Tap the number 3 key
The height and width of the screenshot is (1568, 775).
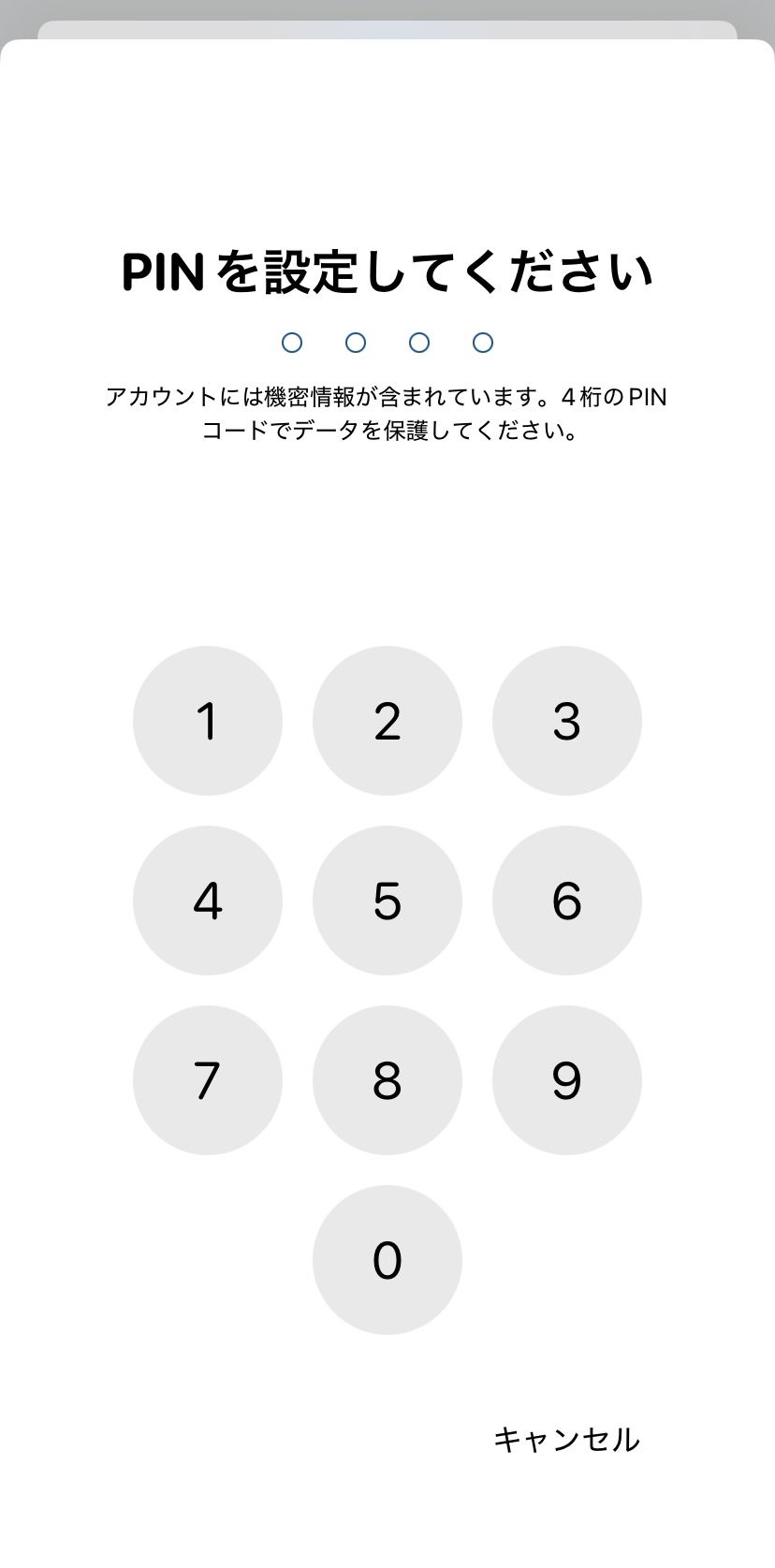click(566, 721)
